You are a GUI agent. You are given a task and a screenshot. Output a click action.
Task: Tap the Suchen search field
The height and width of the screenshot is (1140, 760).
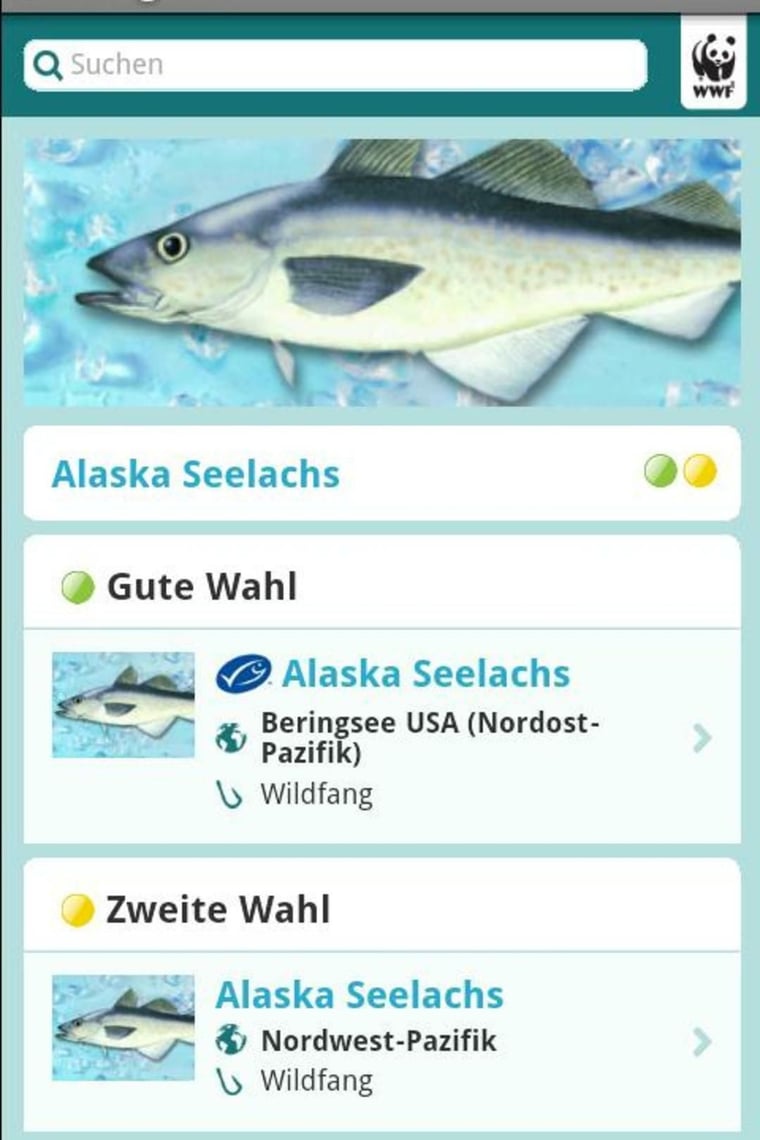tap(335, 65)
